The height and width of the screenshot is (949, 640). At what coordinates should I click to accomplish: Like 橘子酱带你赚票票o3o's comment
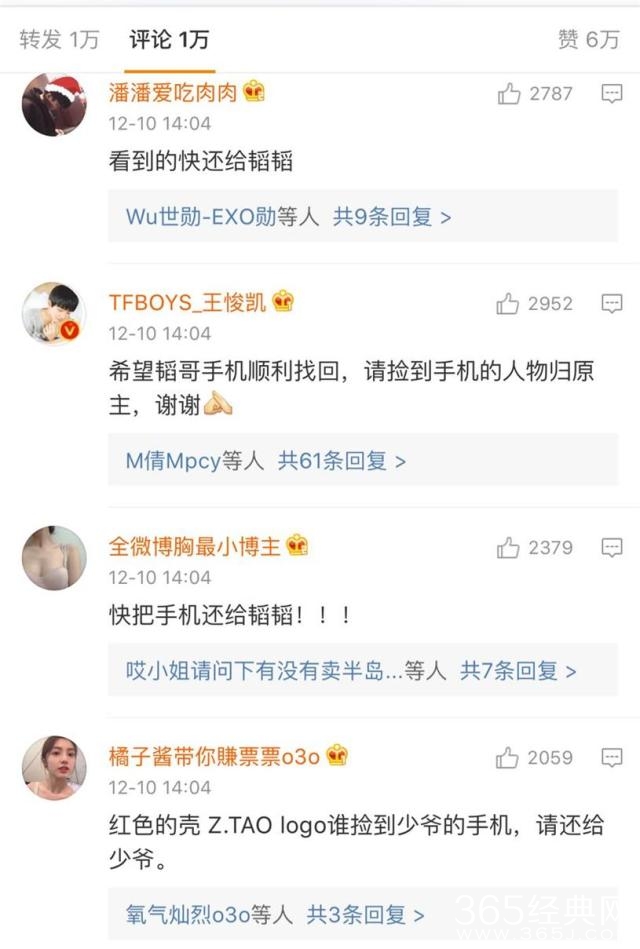click(509, 758)
